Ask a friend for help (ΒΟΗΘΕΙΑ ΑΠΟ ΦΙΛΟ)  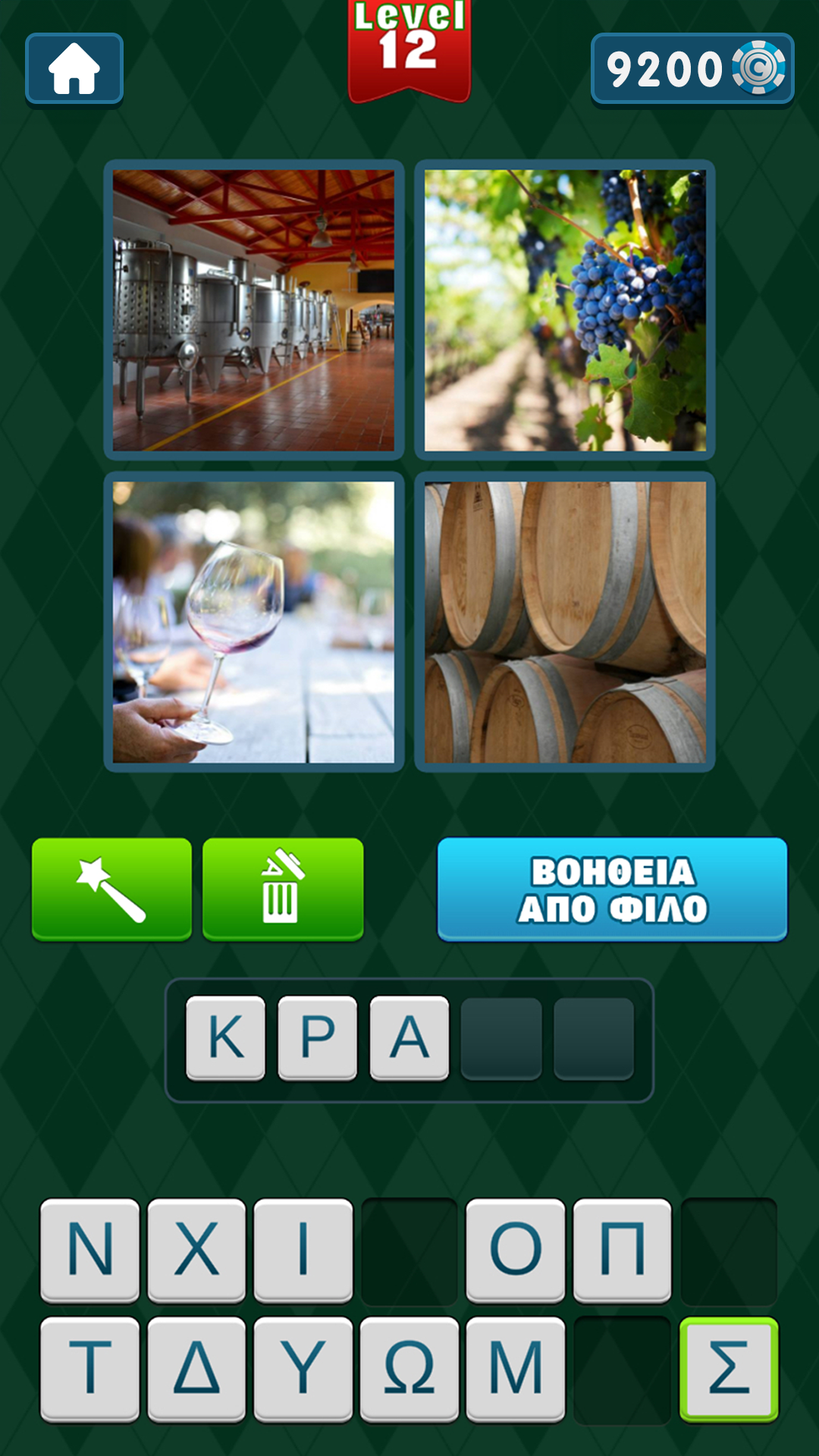[x=612, y=889]
